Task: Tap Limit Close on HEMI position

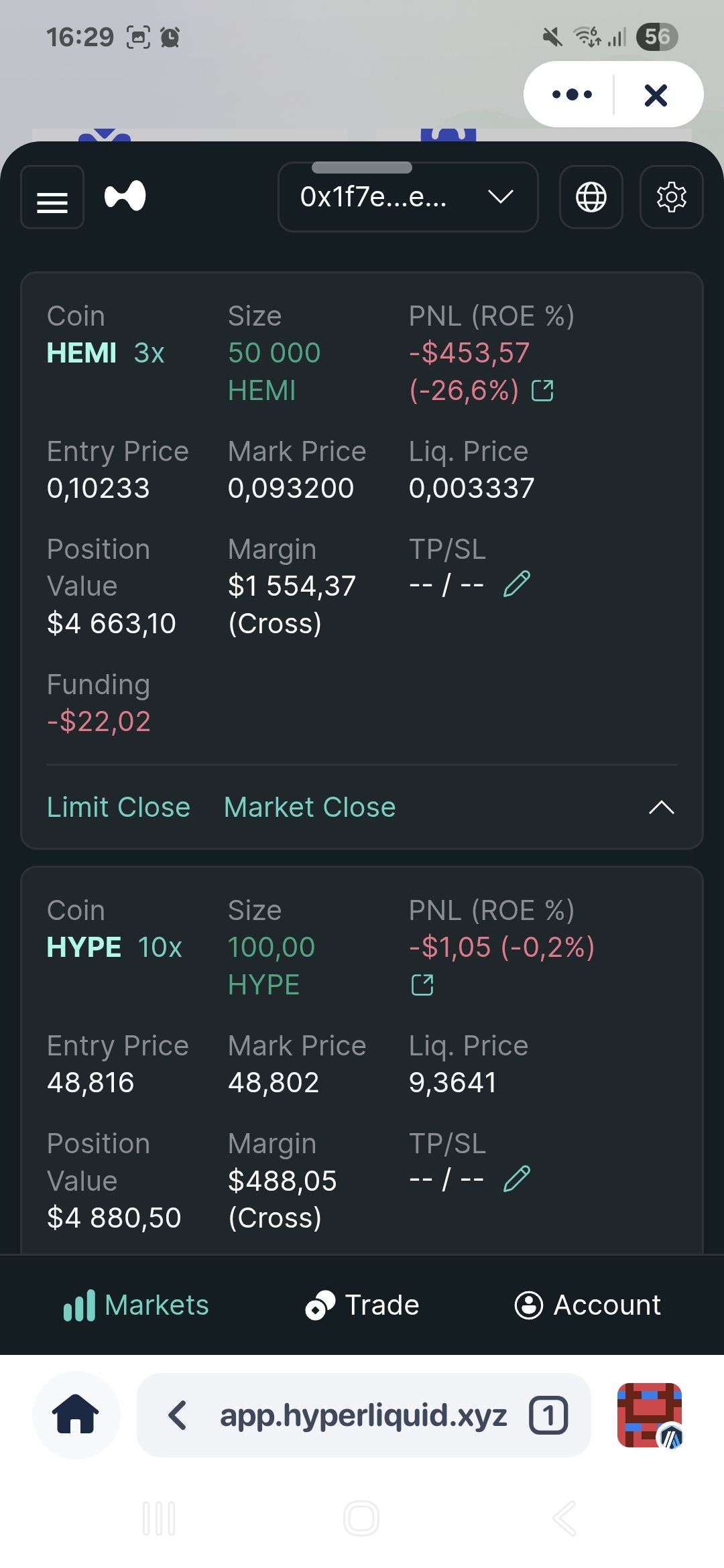Action: tap(119, 807)
